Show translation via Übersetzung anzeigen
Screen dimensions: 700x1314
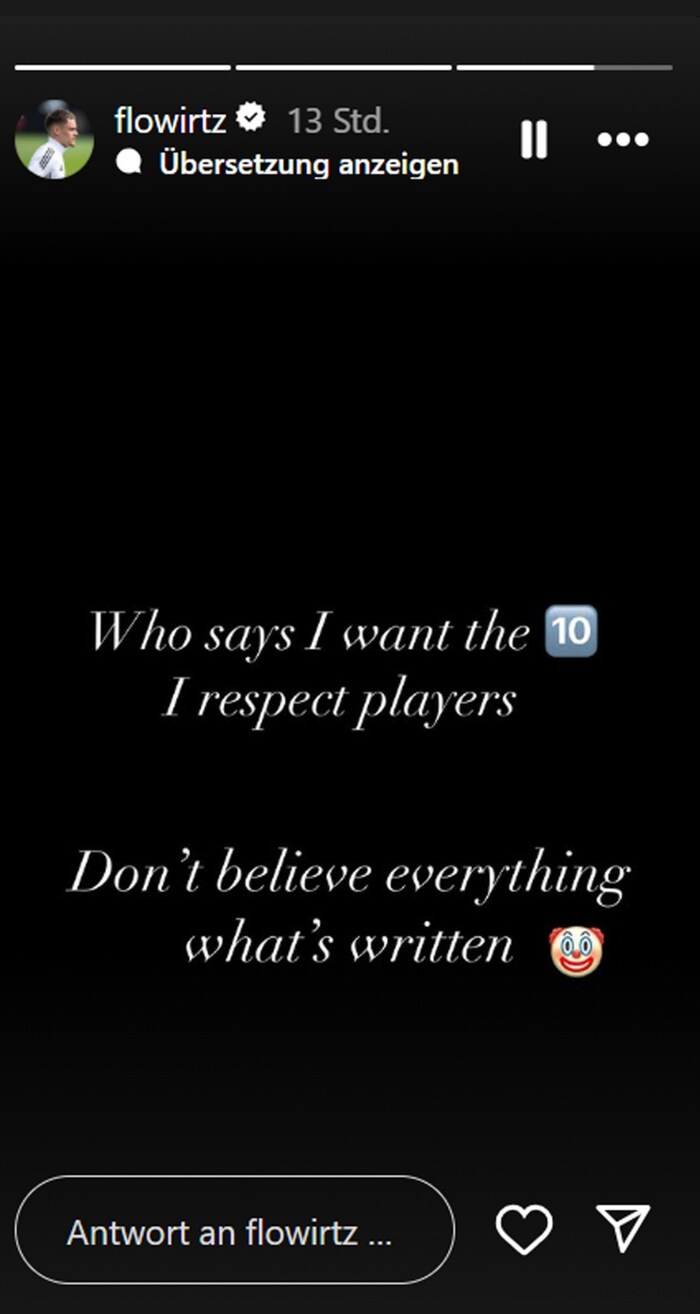[x=308, y=164]
